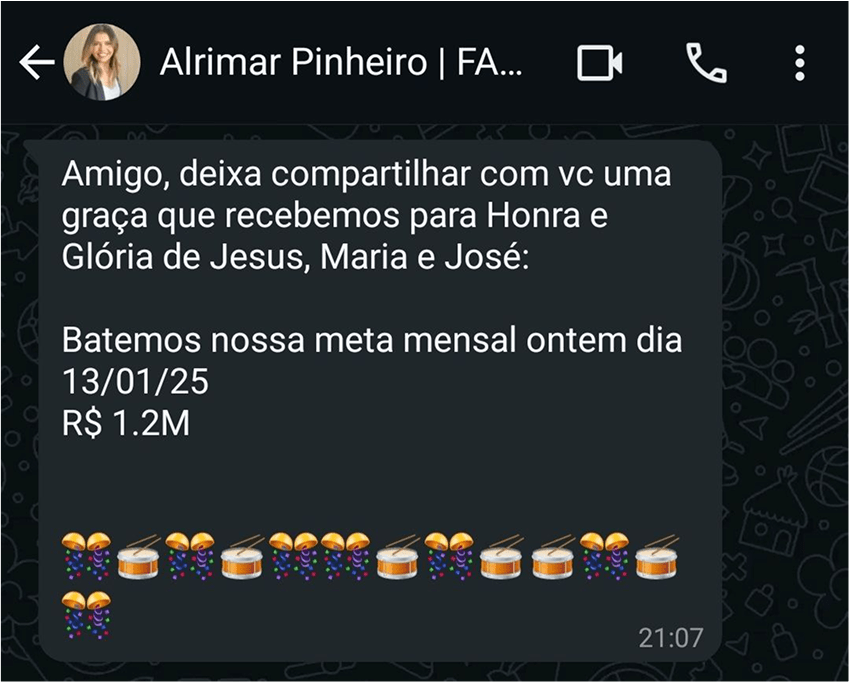849x682 pixels.
Task: Start a video call with Alrimar
Action: (600, 63)
